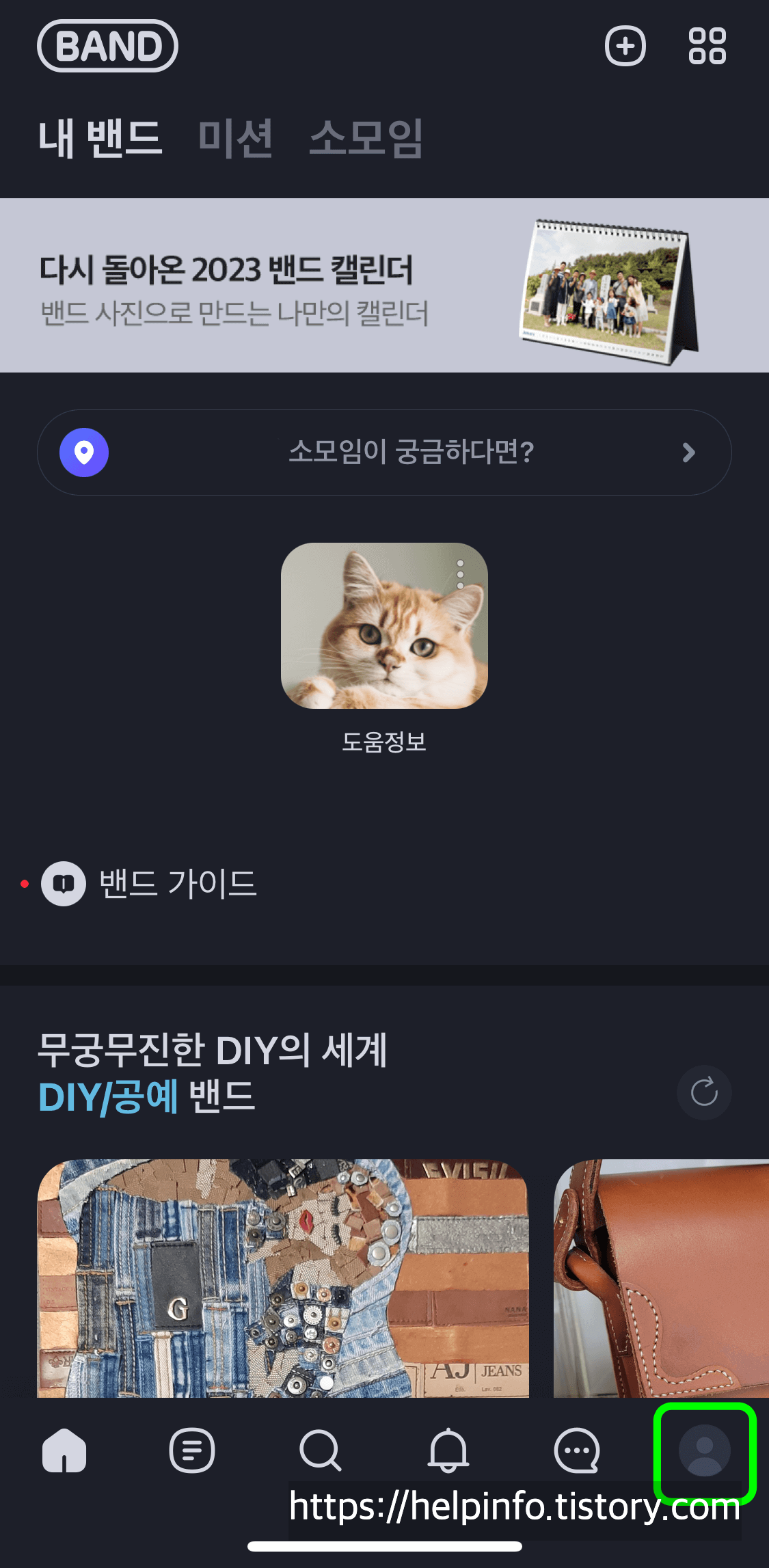Select the location pin icon on the banner

85,452
